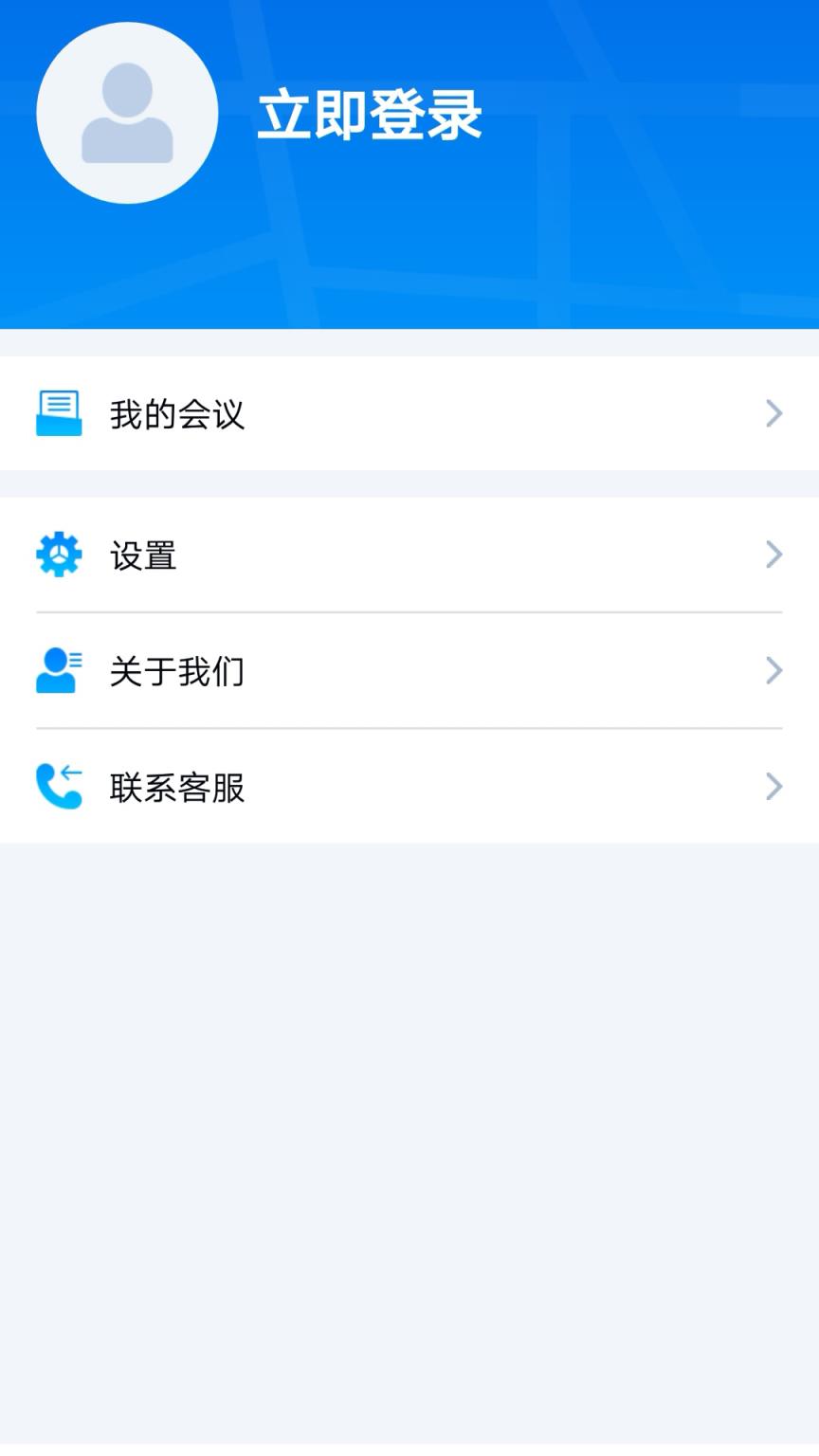Click the person profile icon beside 关于我们
Viewport: 819px width, 1456px height.
point(58,670)
